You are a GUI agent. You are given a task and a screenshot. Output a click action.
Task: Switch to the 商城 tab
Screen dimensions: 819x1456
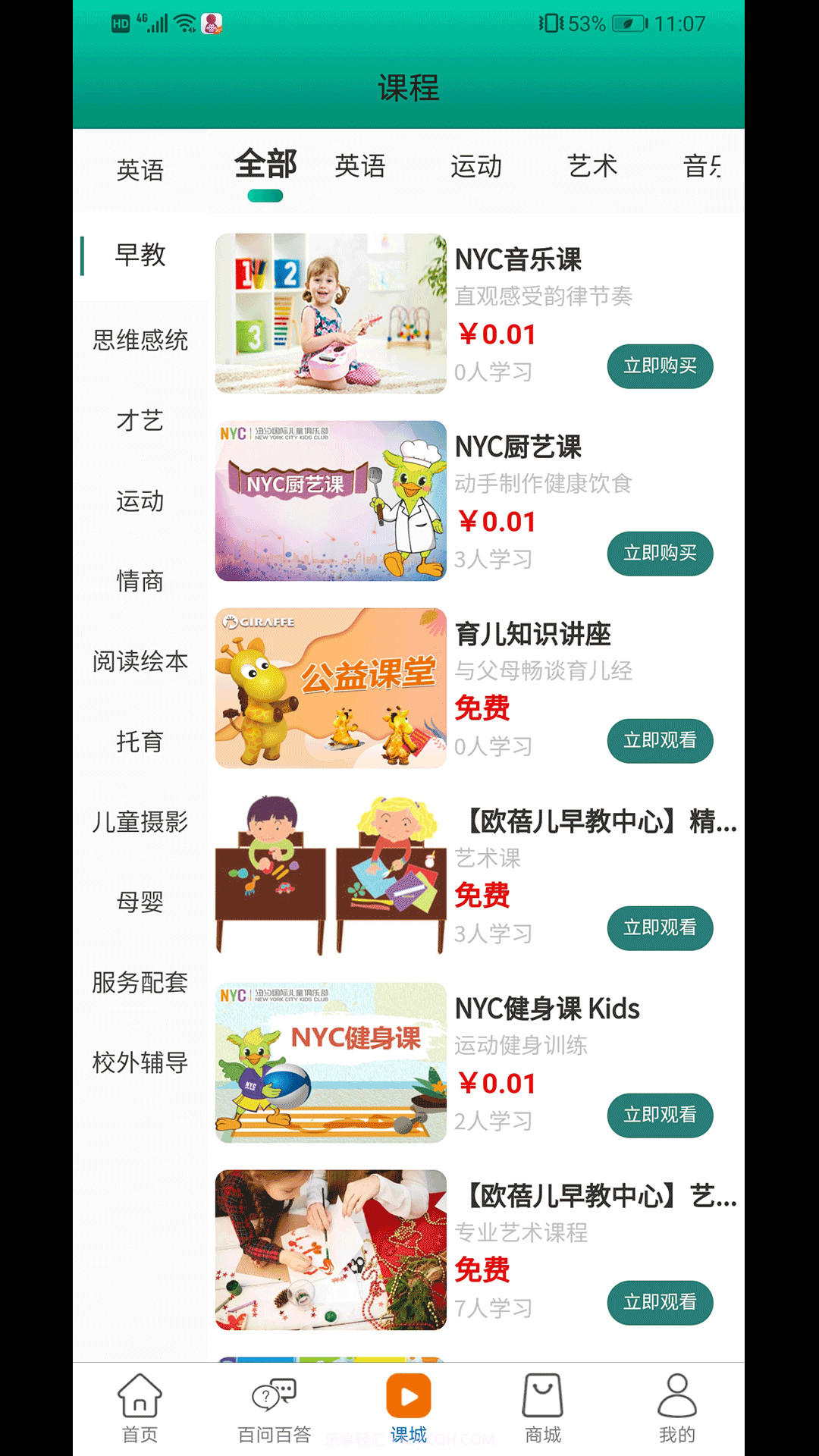tap(543, 1407)
